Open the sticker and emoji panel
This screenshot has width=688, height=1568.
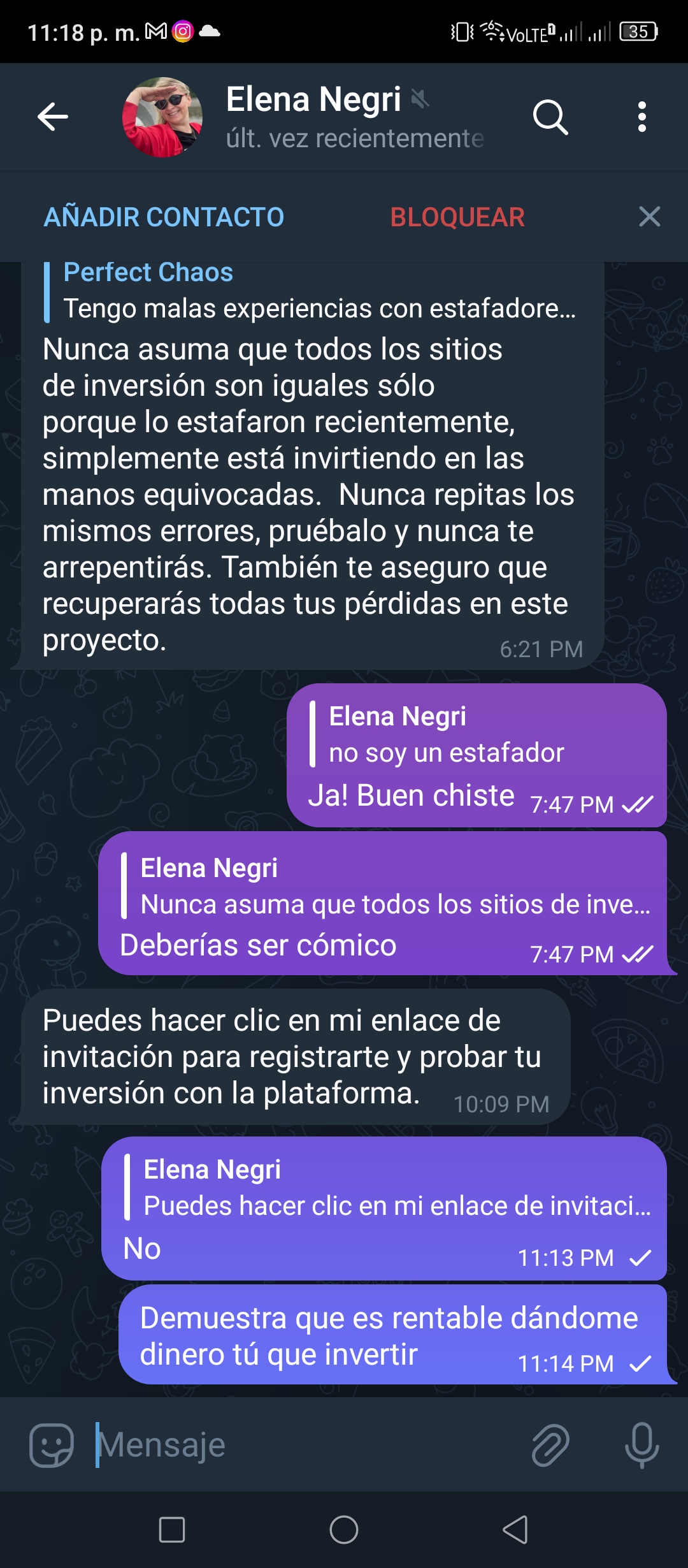coord(52,1445)
